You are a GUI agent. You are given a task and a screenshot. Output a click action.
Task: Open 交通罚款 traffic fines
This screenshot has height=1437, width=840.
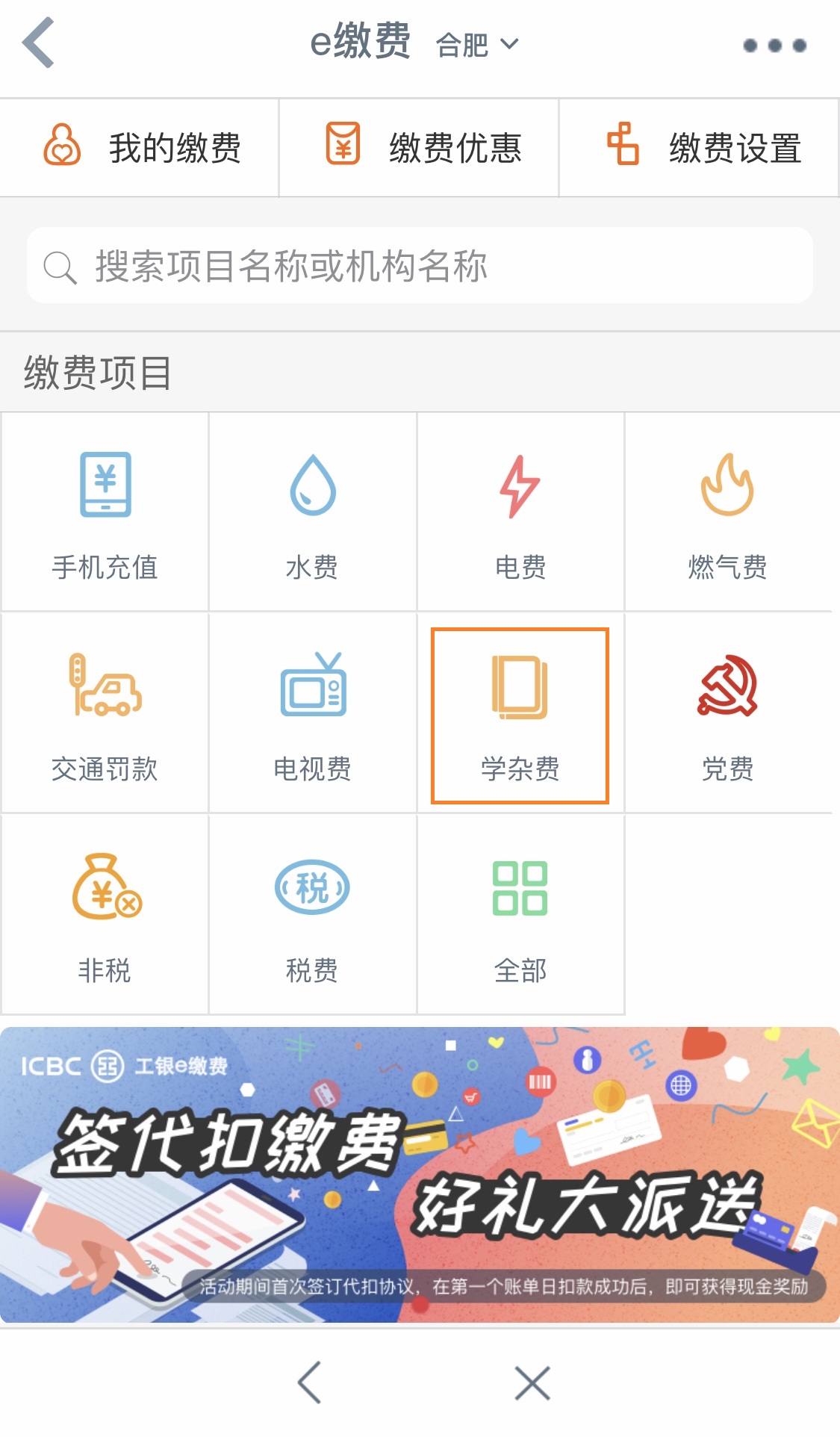click(x=105, y=714)
